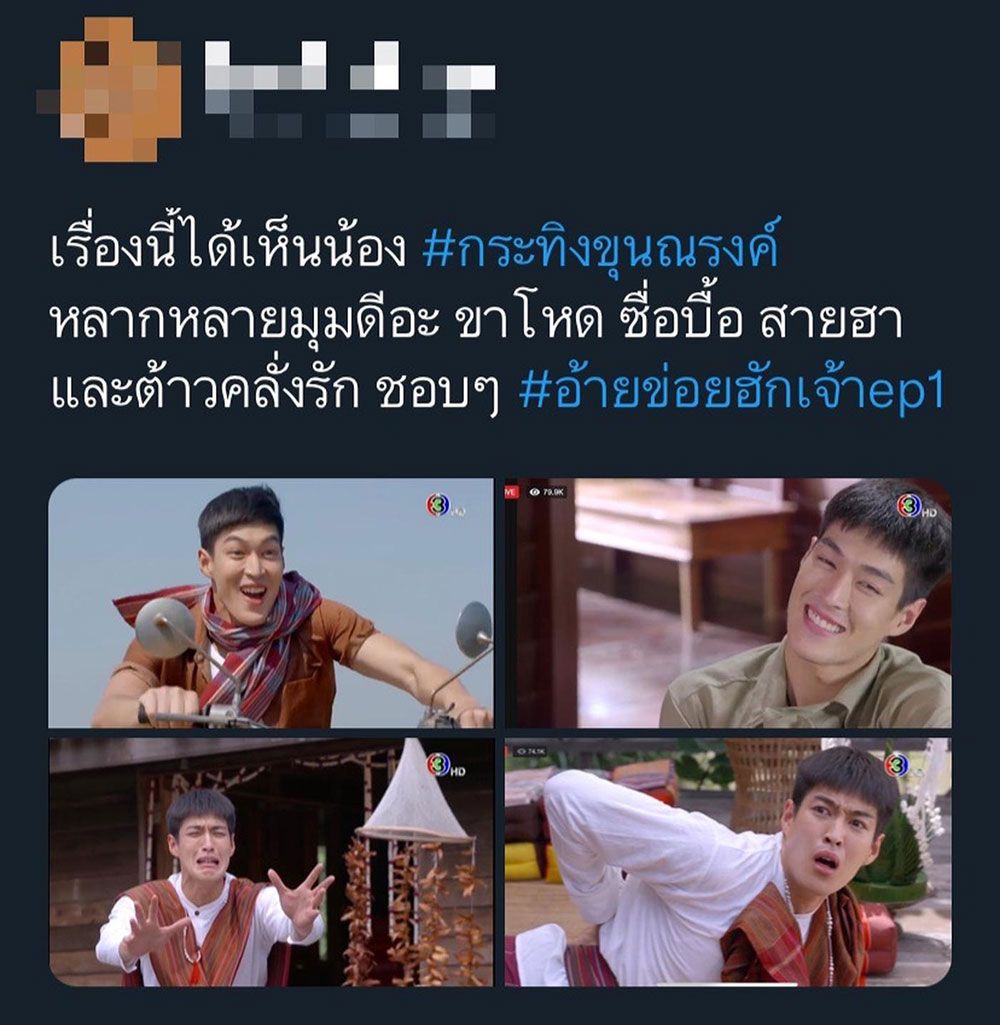
Task: View the photo of smiling man in green shirt
Action: click(728, 603)
